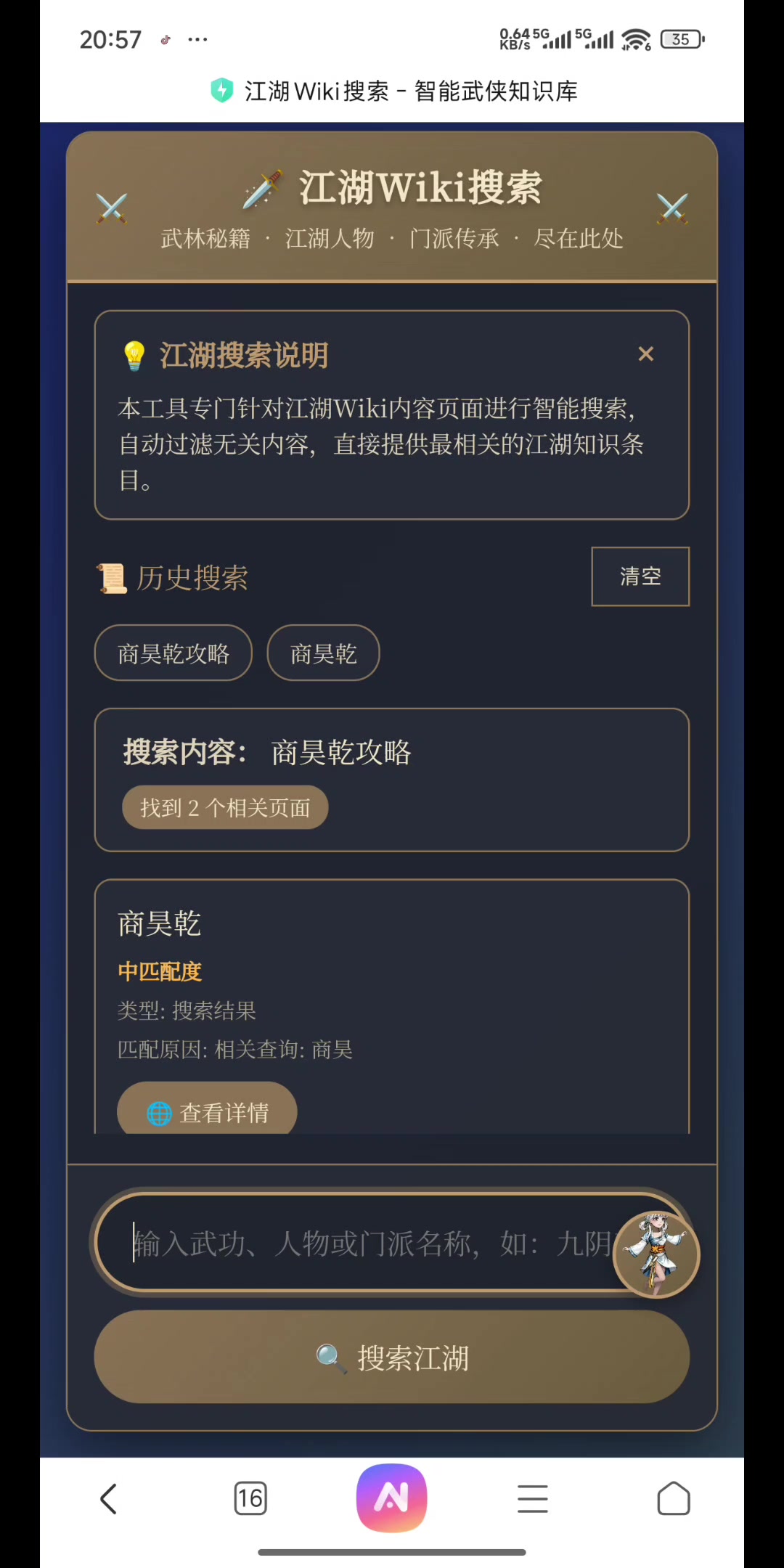The image size is (784, 1568).
Task: Tap the 搜索江湖 search button
Action: point(392,1357)
